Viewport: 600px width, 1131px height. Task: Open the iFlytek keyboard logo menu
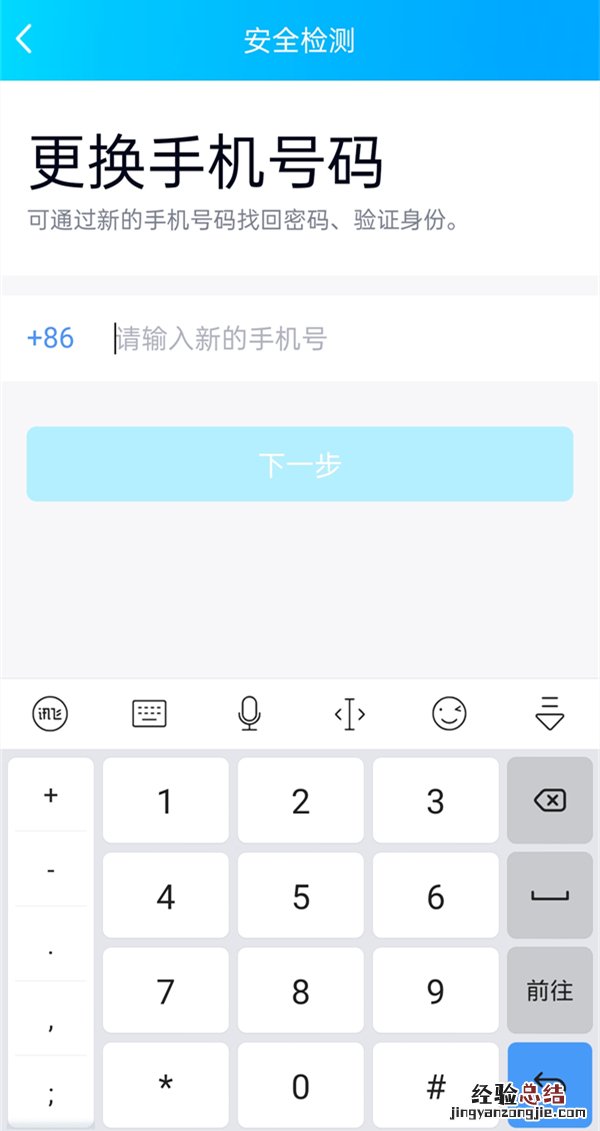[50, 714]
